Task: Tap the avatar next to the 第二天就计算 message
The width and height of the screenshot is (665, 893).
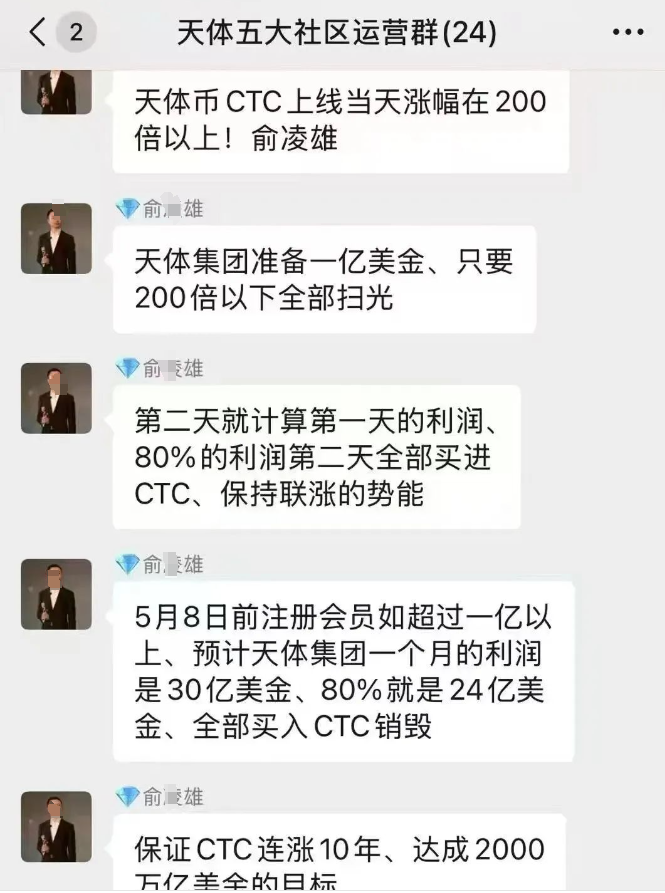Action: (x=56, y=398)
